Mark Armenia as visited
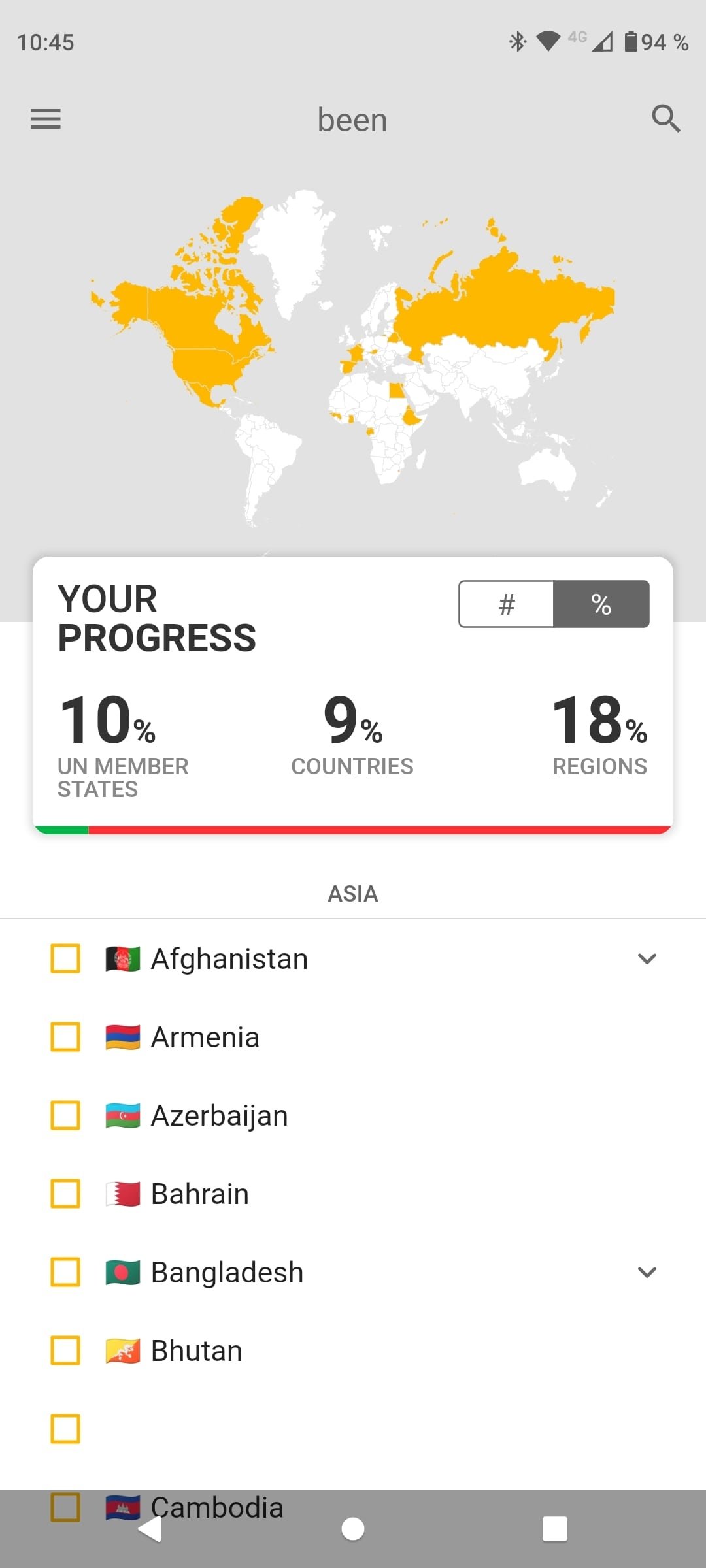The width and height of the screenshot is (706, 1568). click(65, 1037)
